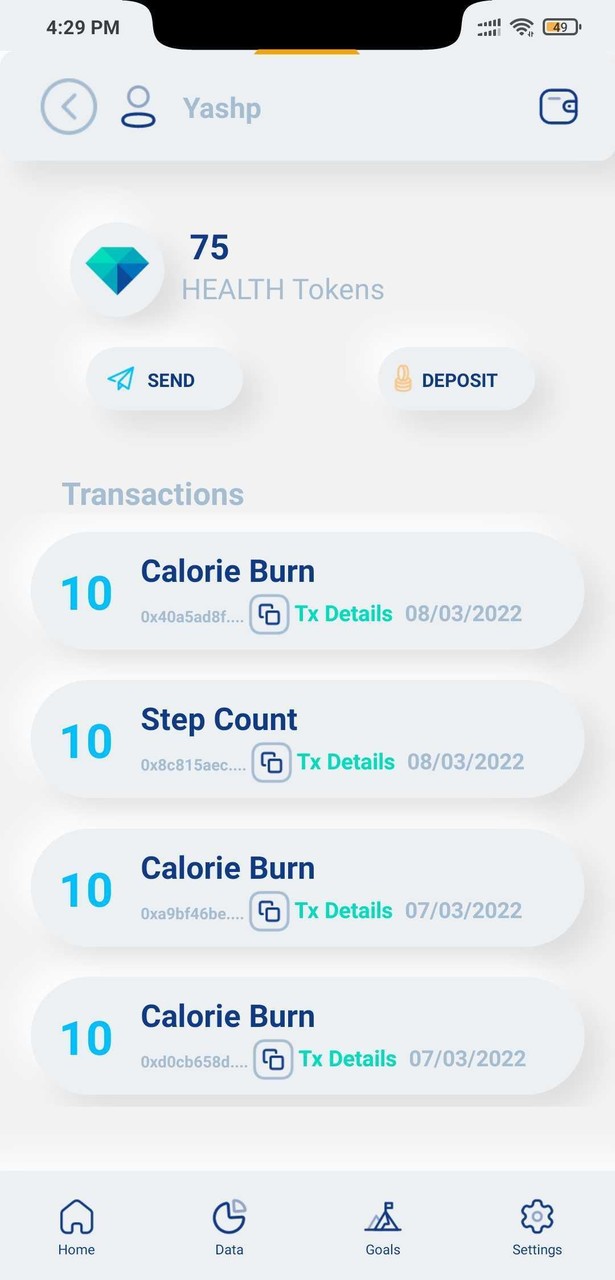615x1280 pixels.
Task: Go to the Settings tab
Action: coord(537,1226)
